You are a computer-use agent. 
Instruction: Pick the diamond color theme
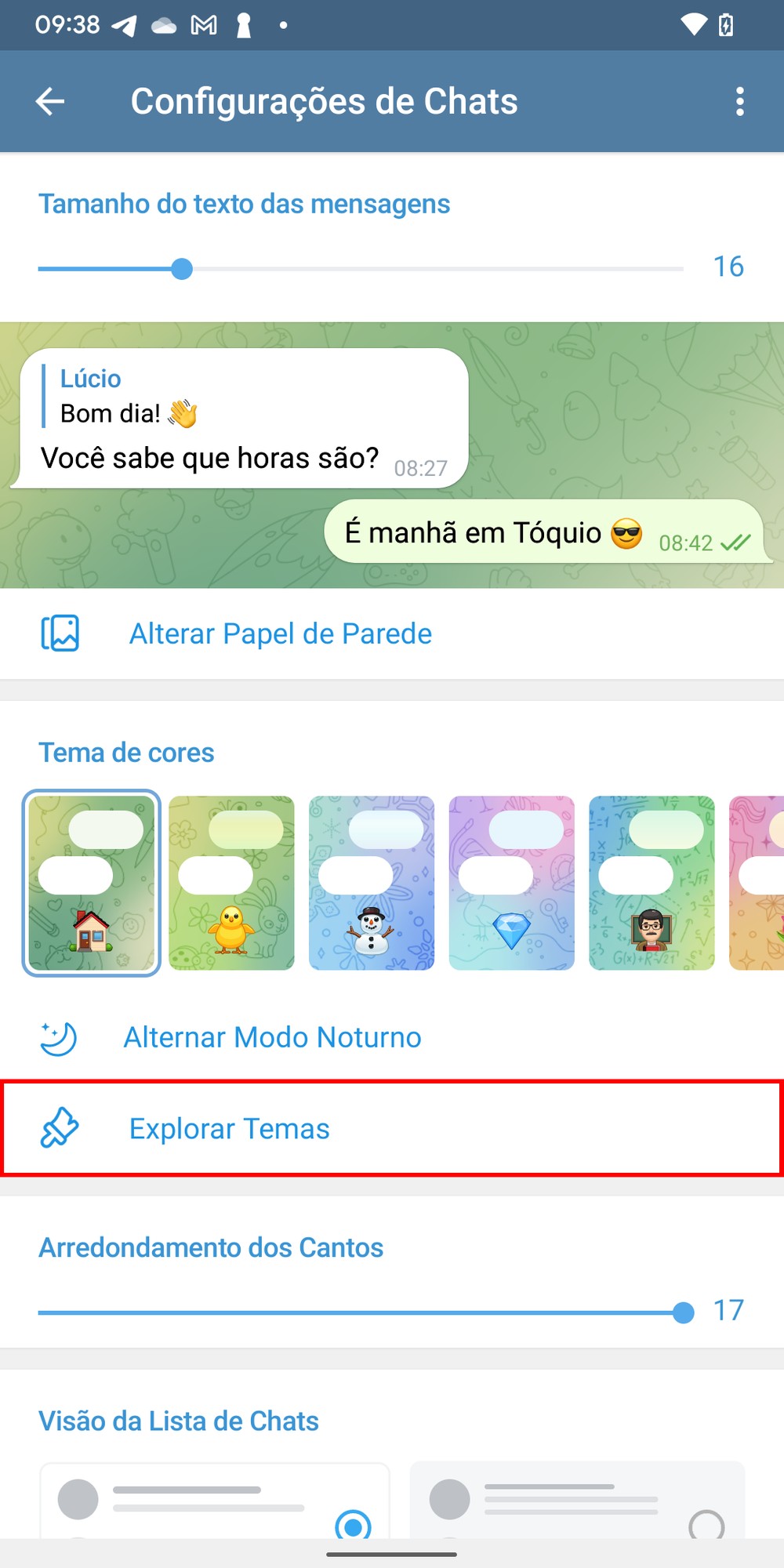pyautogui.click(x=511, y=883)
